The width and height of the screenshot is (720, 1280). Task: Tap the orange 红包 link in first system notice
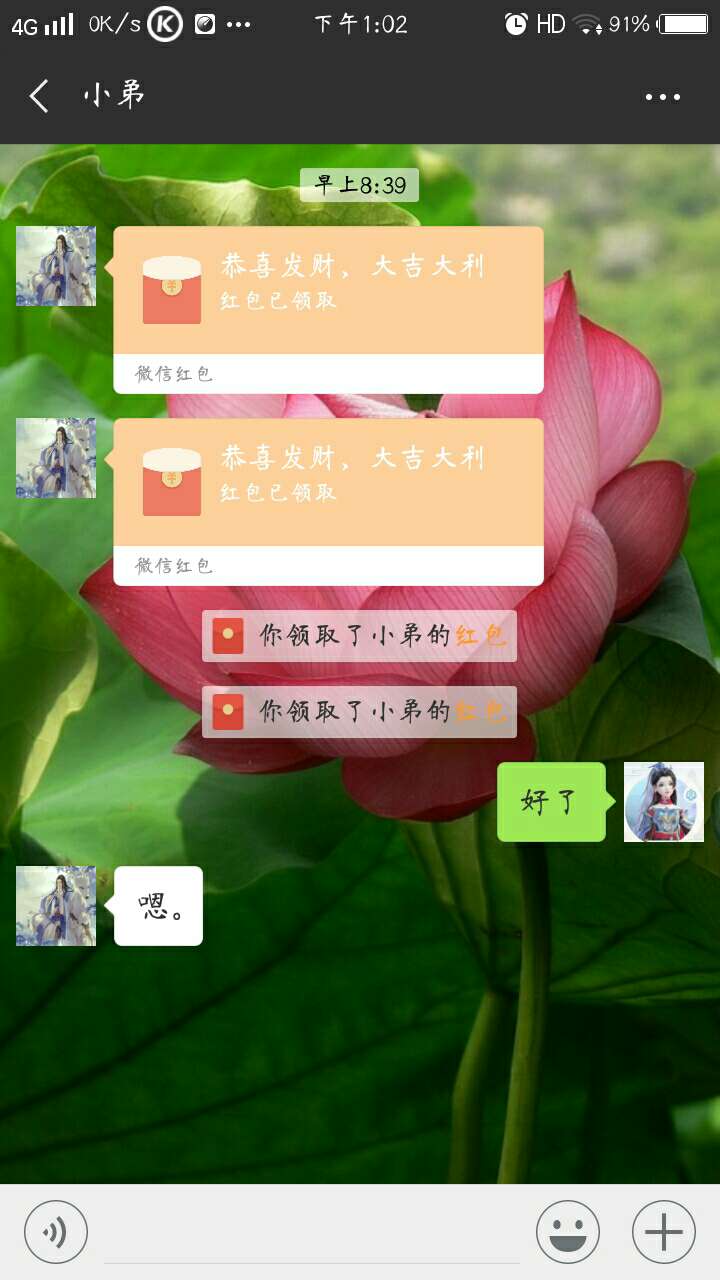tap(481, 636)
